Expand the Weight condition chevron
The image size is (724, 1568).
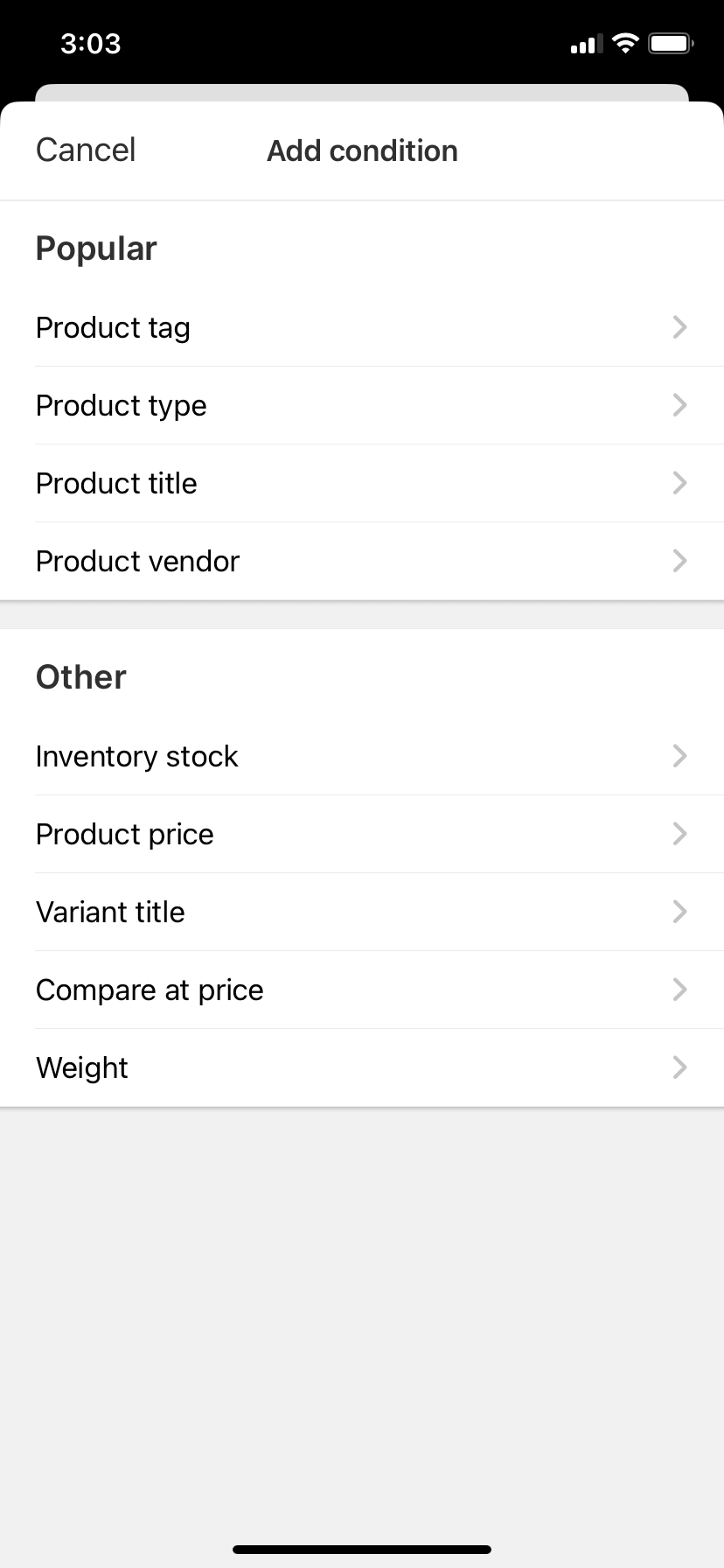point(679,1067)
